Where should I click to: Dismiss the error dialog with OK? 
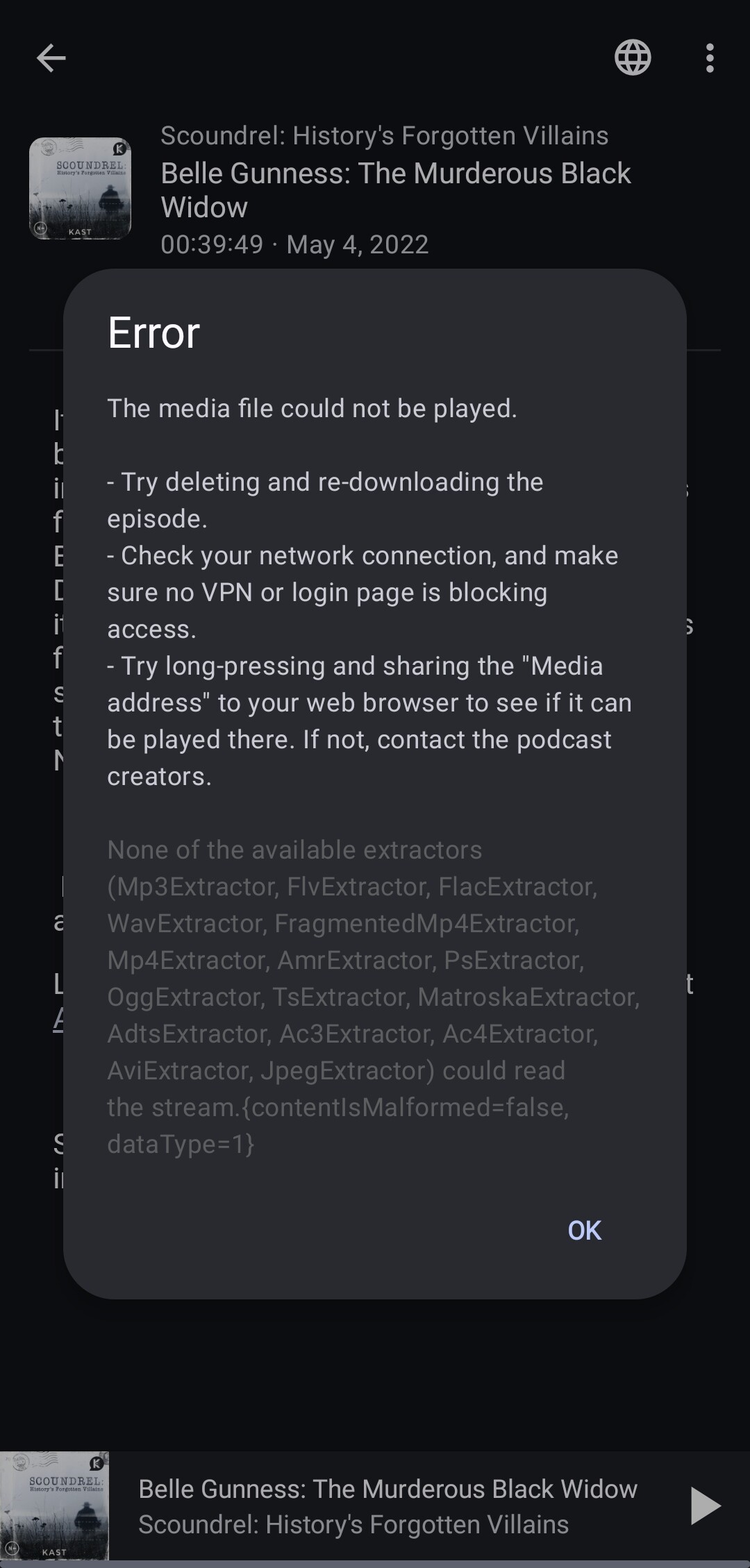[x=584, y=1231]
